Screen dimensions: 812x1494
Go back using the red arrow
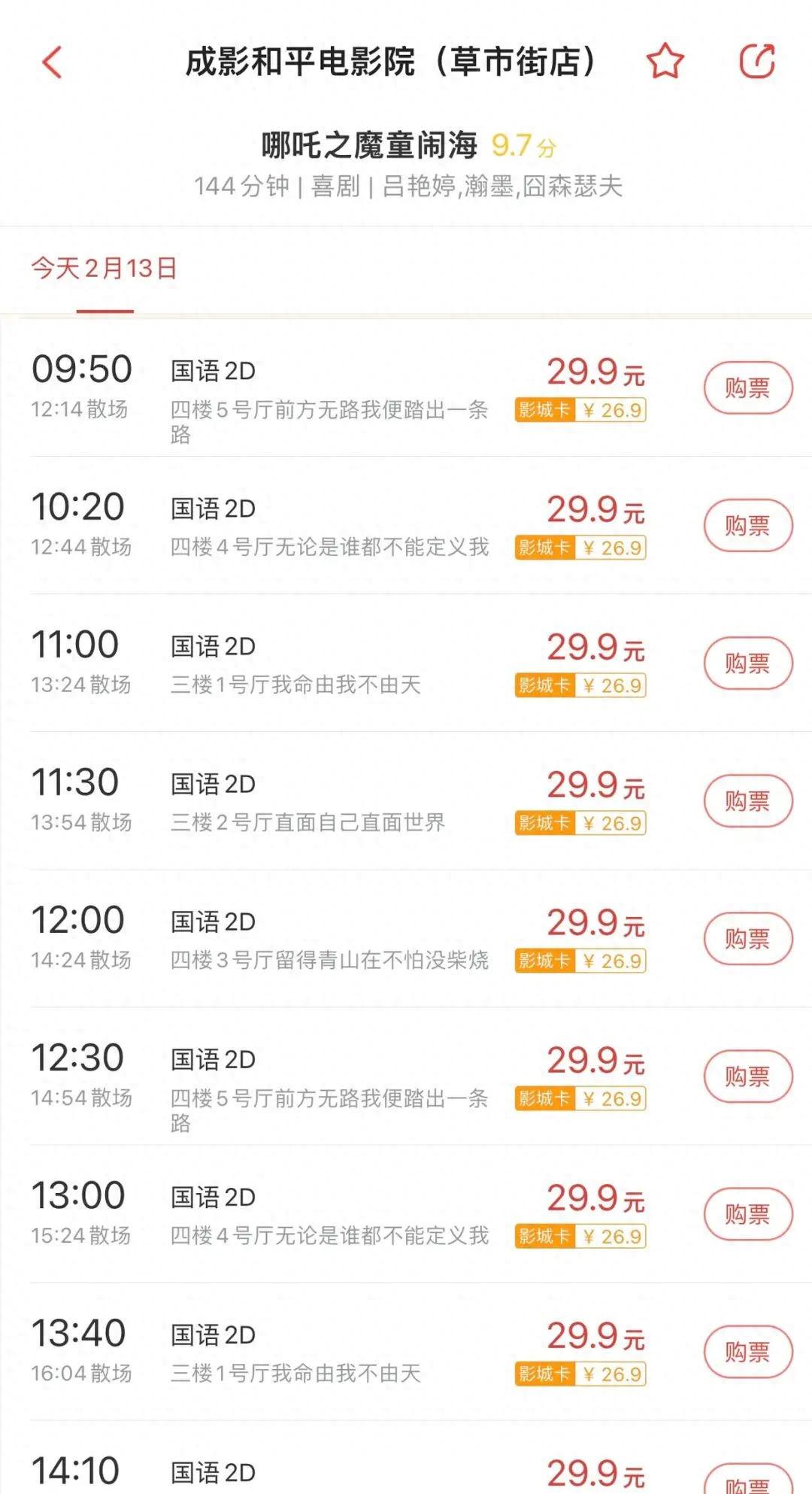coord(52,62)
